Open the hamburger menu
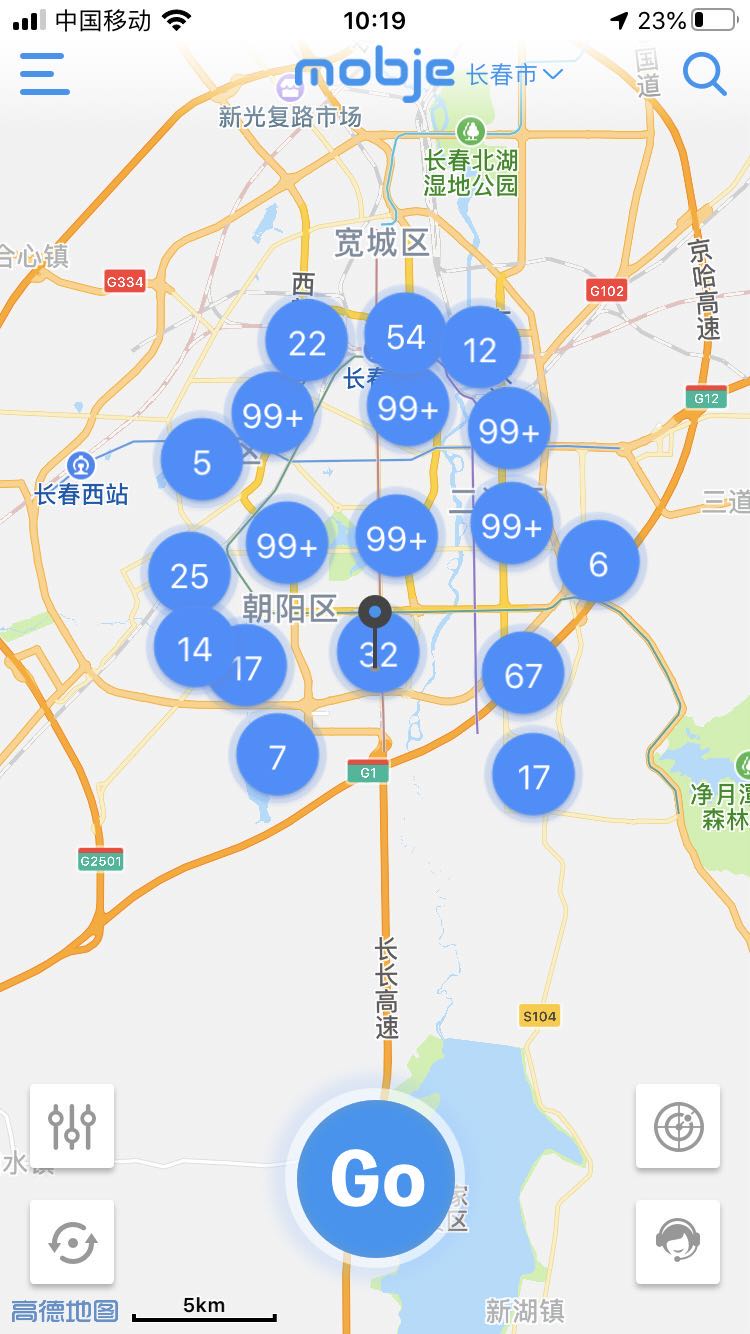Screen dimensions: 750x1334 tap(44, 74)
